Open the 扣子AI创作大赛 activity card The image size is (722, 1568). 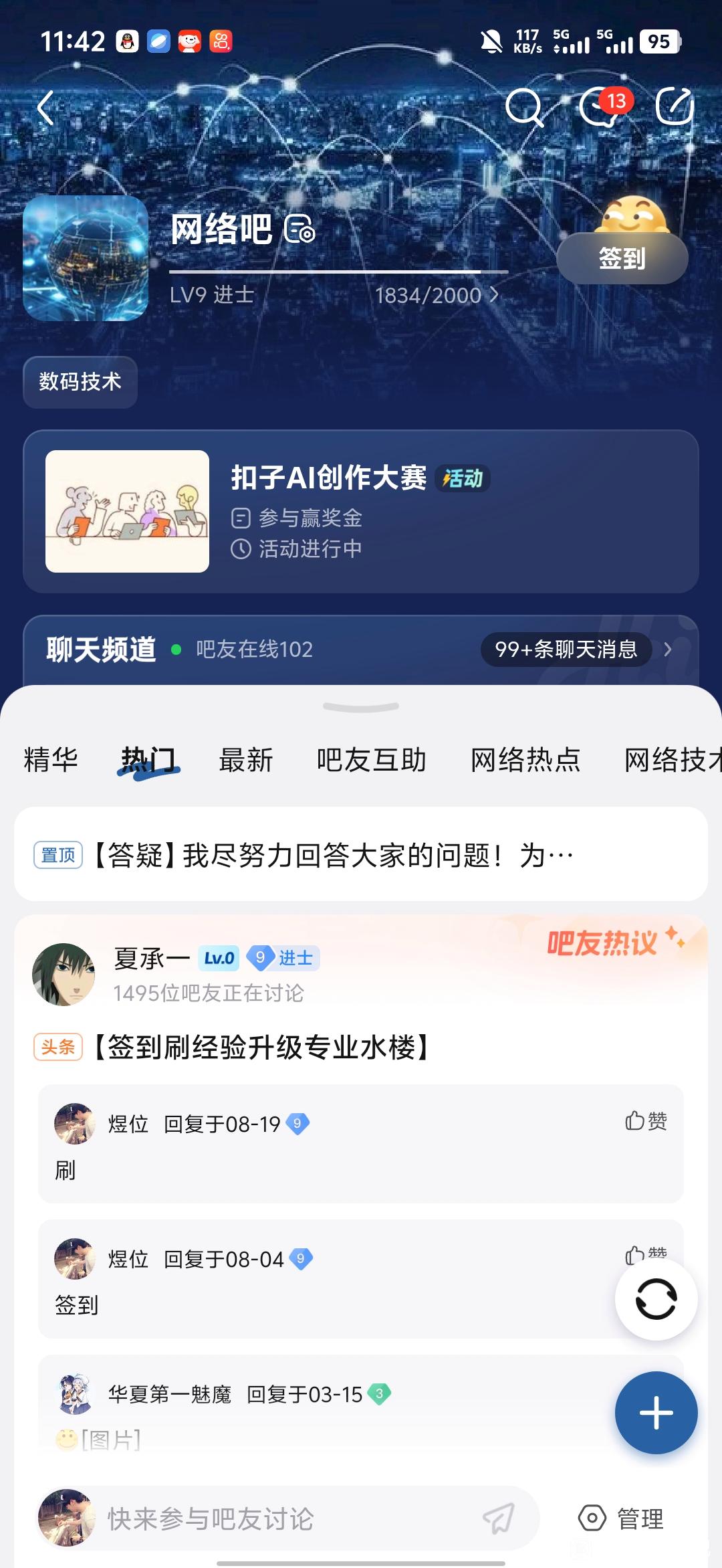click(361, 511)
